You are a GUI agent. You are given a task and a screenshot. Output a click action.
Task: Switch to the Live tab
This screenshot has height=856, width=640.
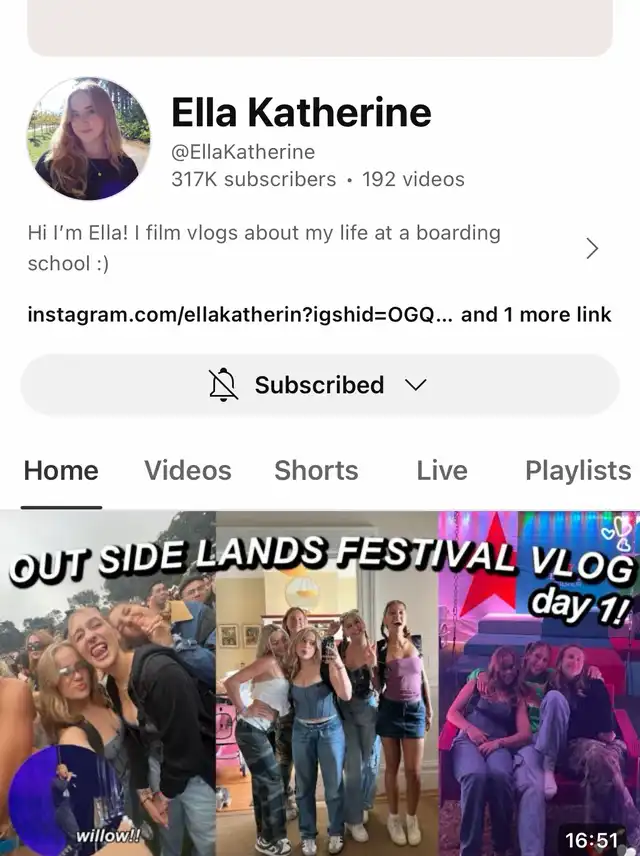coord(442,470)
